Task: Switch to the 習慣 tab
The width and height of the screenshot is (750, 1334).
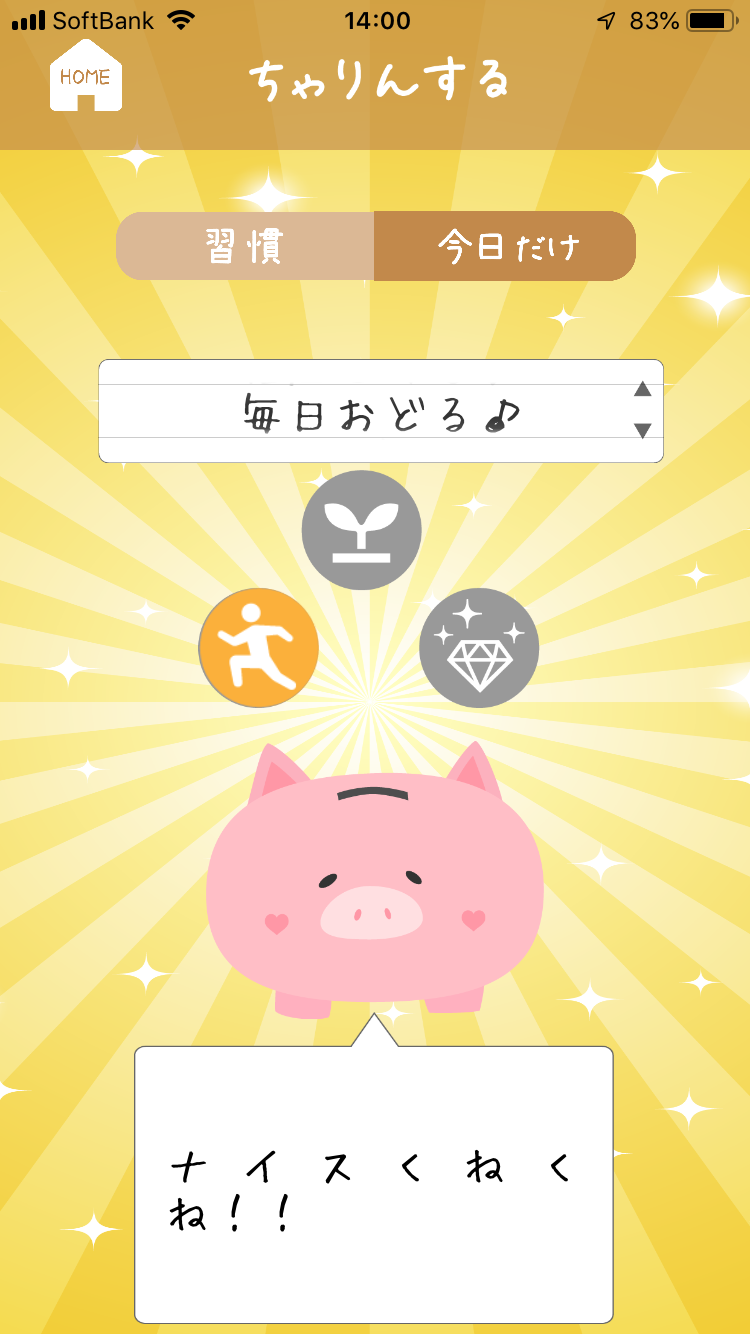Action: [245, 246]
